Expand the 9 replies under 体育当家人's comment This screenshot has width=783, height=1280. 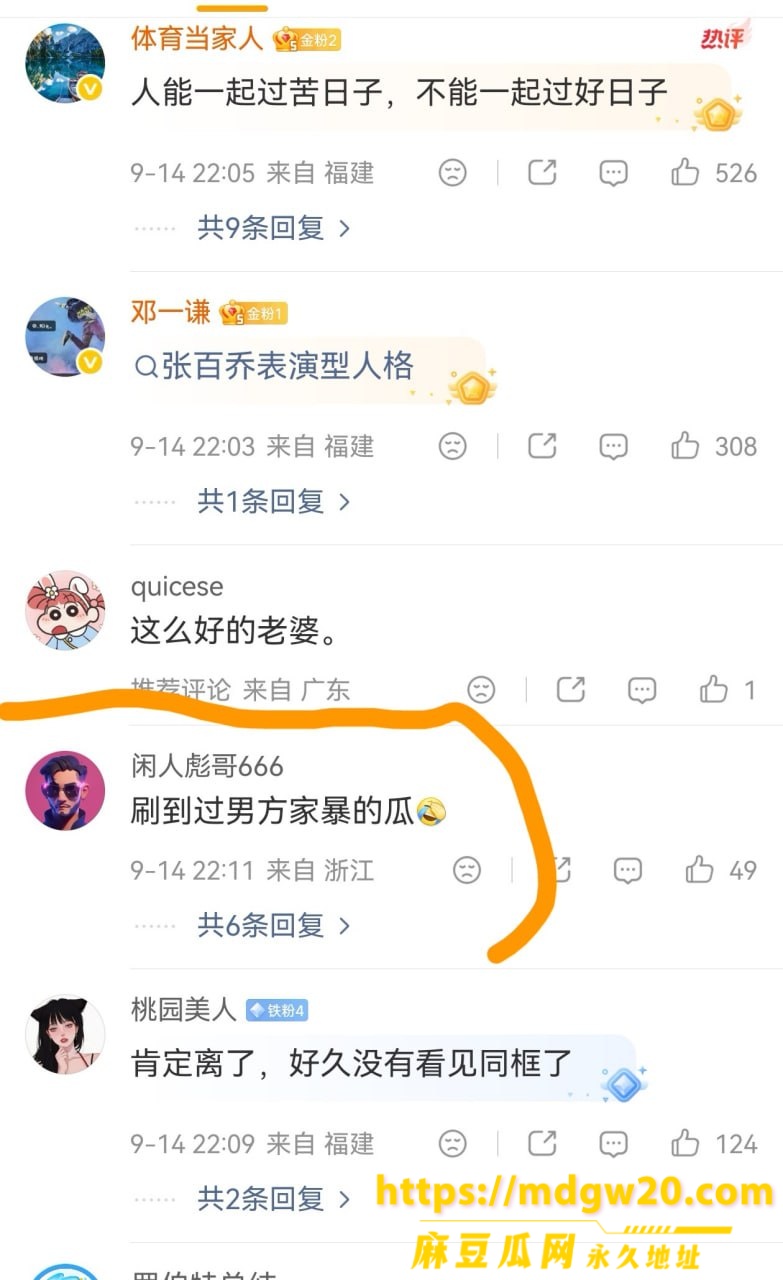click(274, 228)
